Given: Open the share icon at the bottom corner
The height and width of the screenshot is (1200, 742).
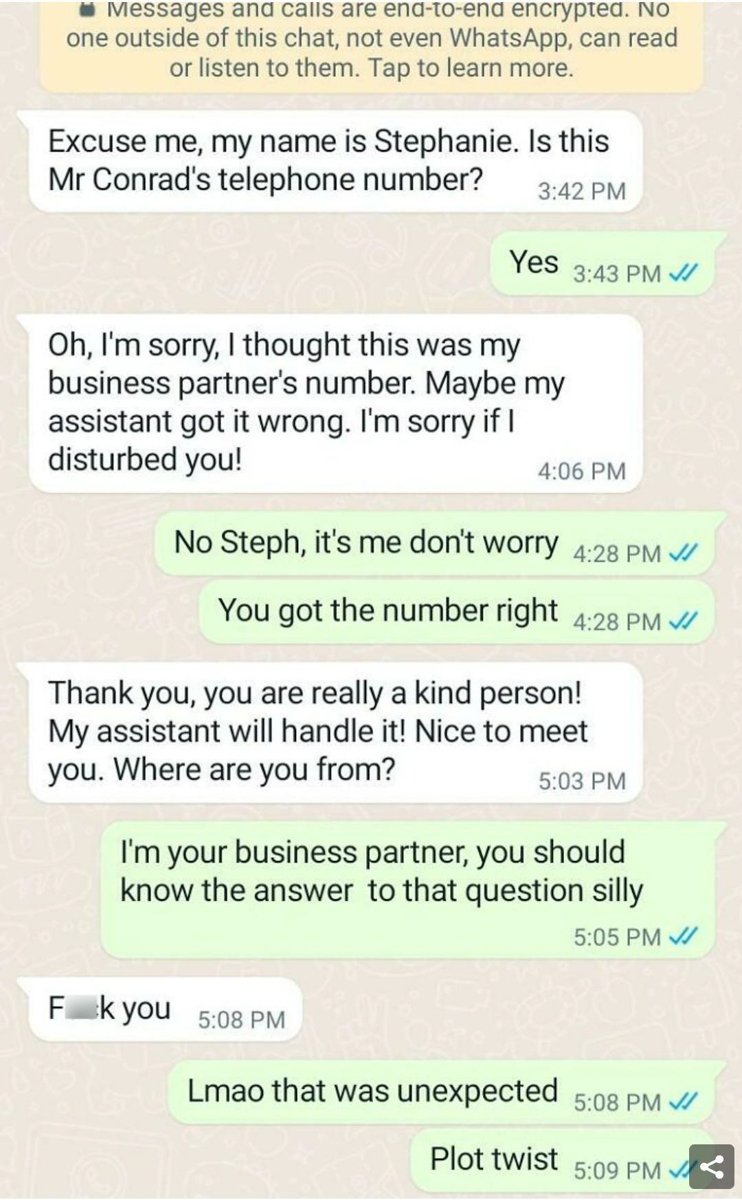Looking at the screenshot, I should tap(711, 1167).
